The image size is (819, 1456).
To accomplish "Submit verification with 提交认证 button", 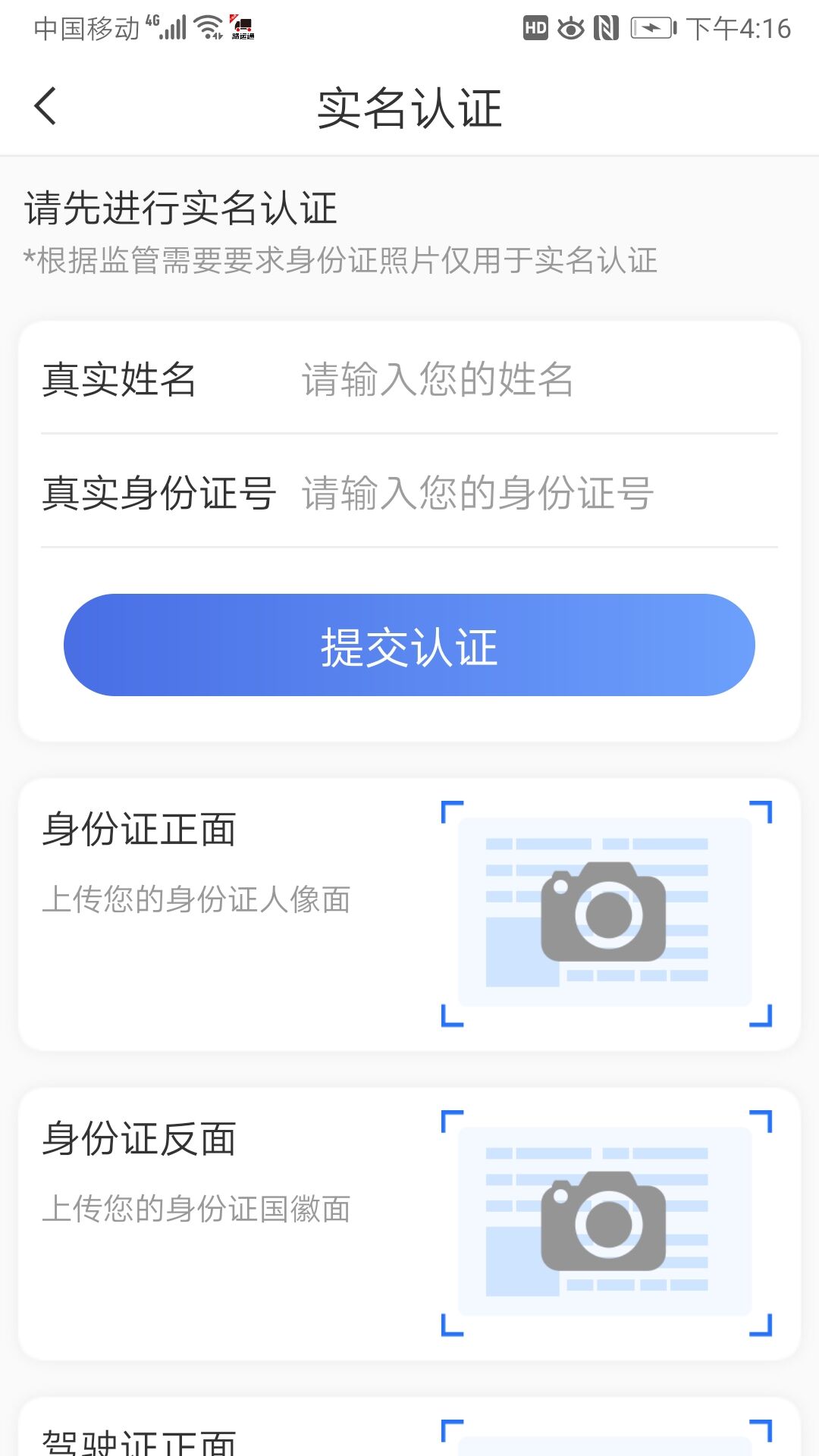I will click(x=409, y=645).
